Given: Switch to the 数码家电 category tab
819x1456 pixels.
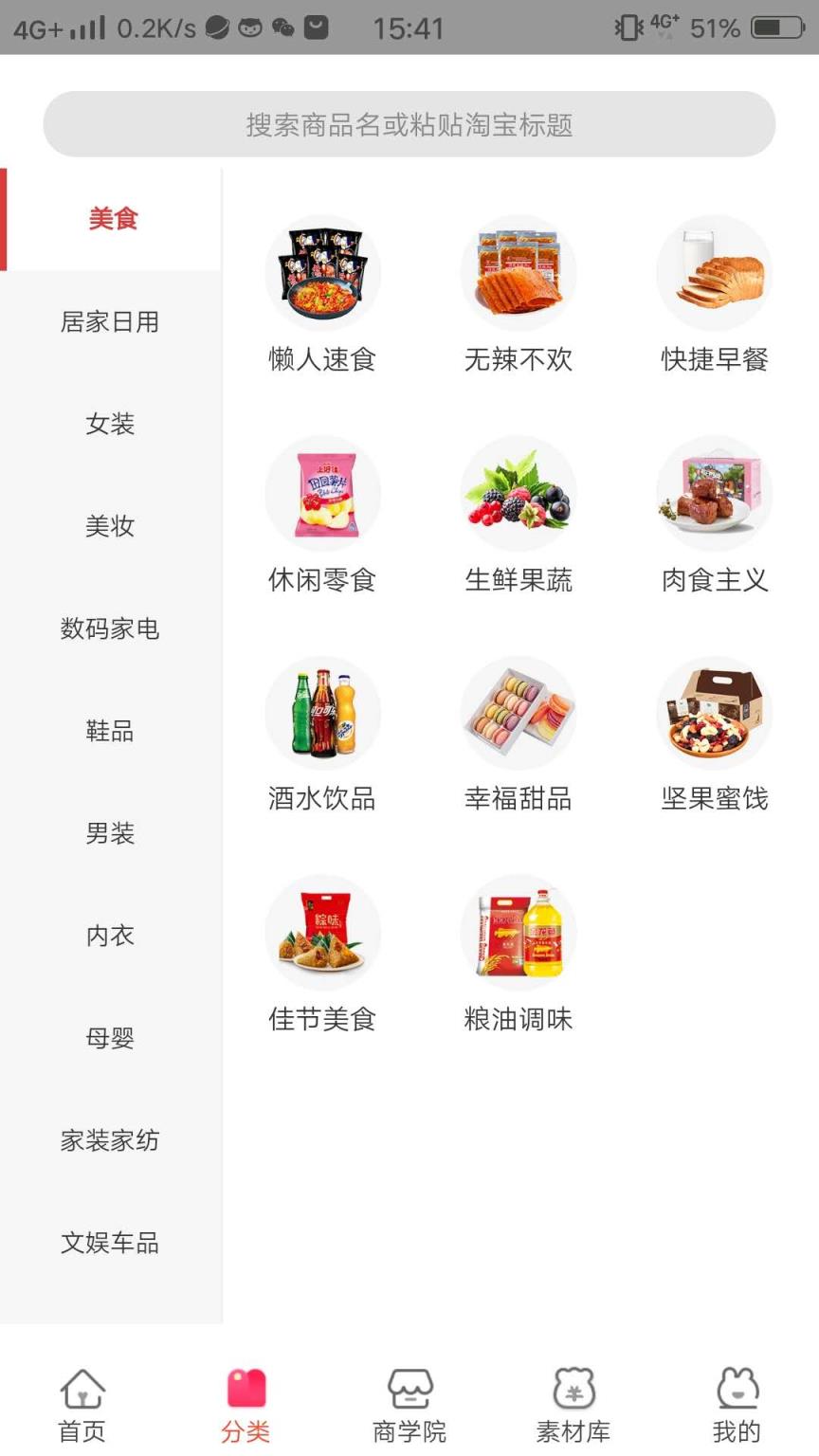Looking at the screenshot, I should pos(111,628).
